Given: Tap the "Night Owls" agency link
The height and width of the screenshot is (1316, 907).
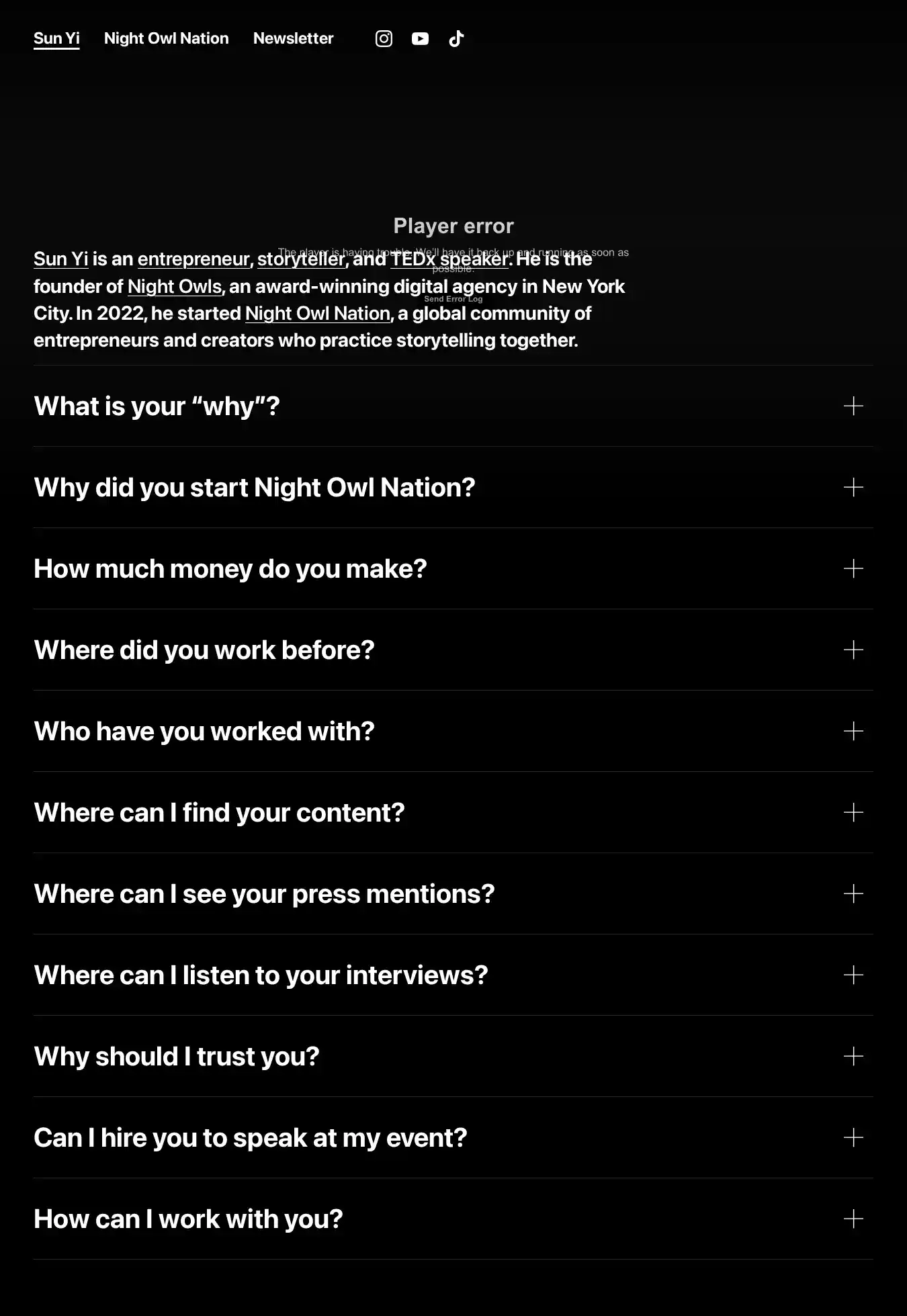Looking at the screenshot, I should (174, 287).
